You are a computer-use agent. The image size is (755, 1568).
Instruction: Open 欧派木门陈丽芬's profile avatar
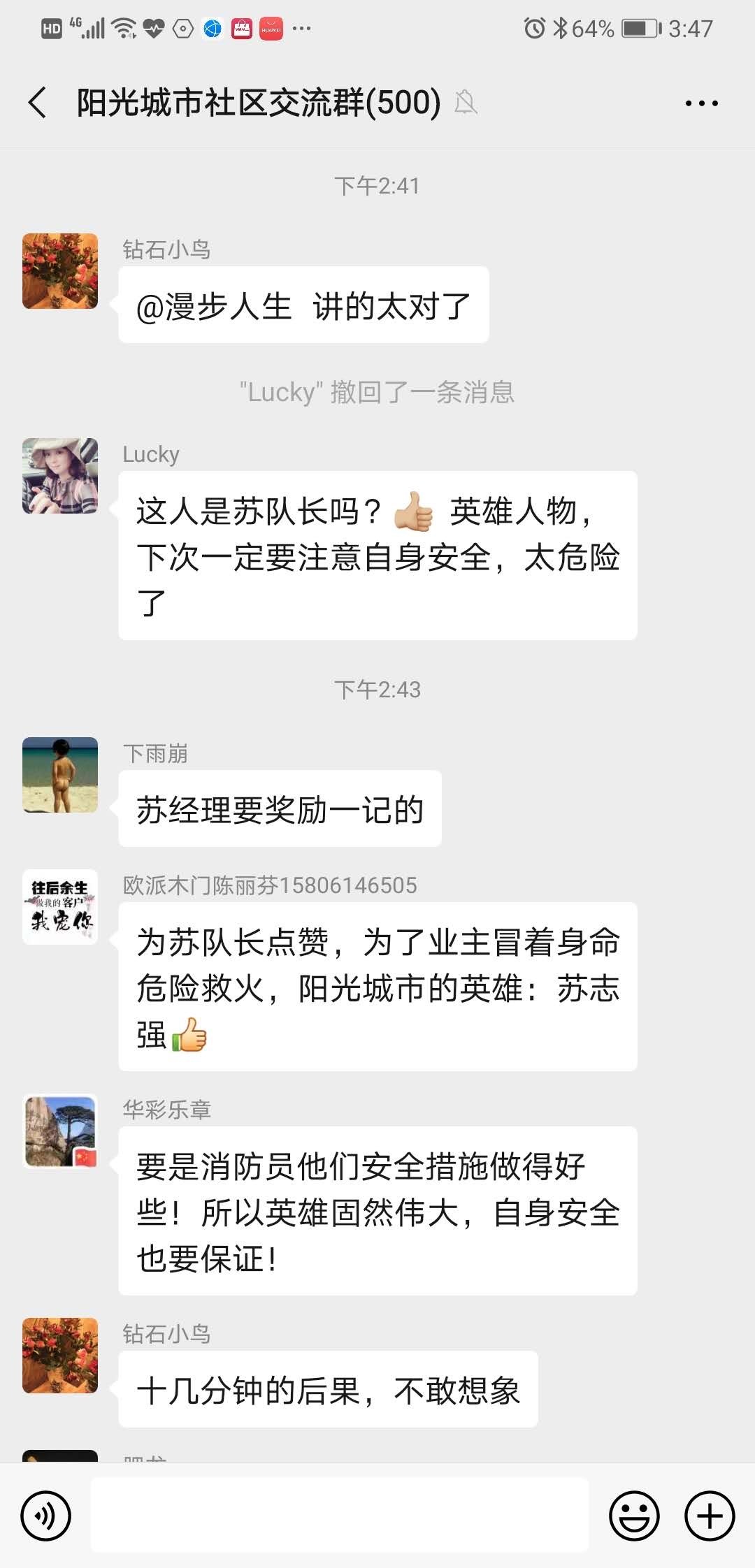point(60,907)
